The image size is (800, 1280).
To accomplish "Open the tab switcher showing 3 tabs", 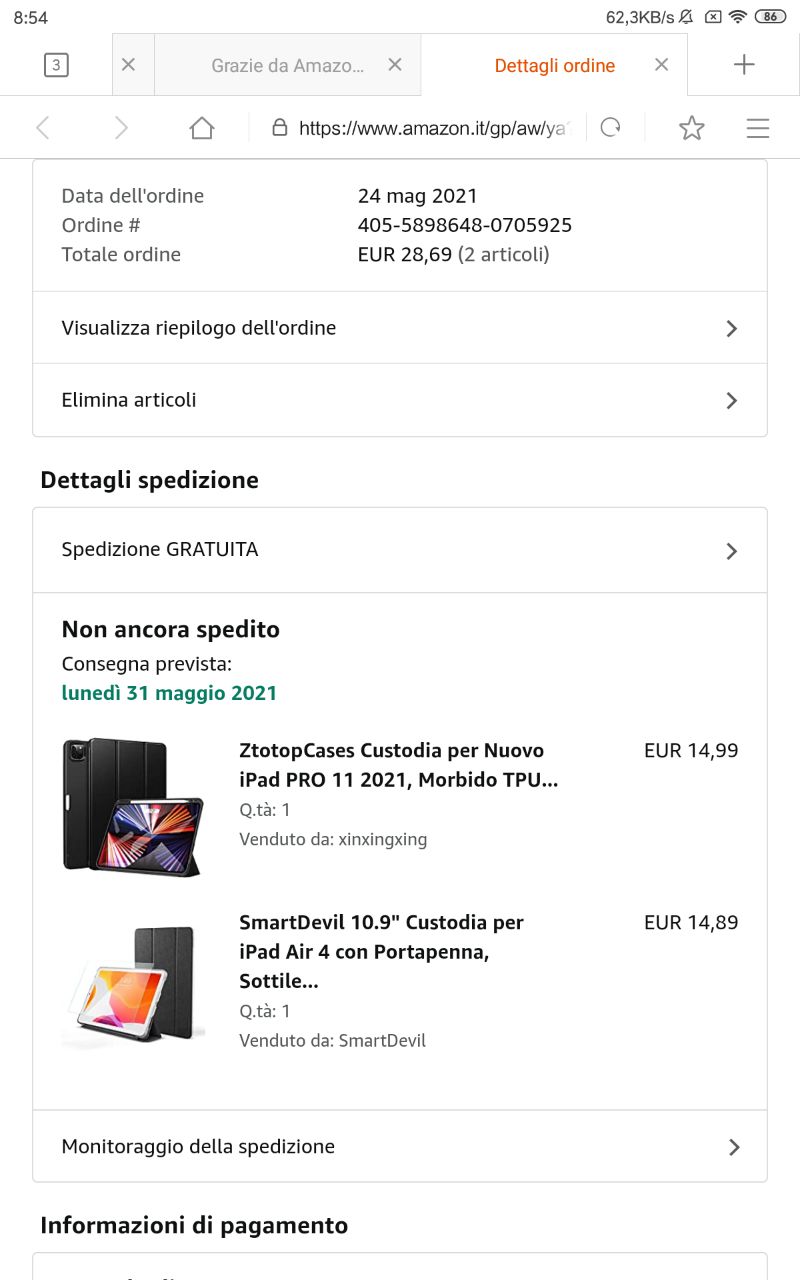I will 56,65.
